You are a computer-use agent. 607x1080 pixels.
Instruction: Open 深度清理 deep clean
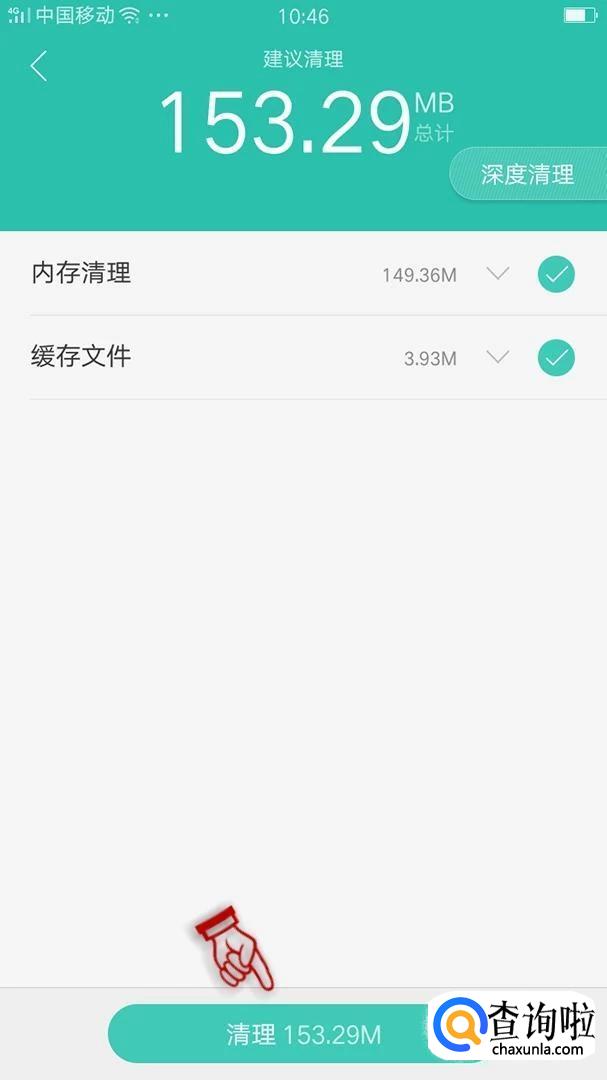(528, 175)
